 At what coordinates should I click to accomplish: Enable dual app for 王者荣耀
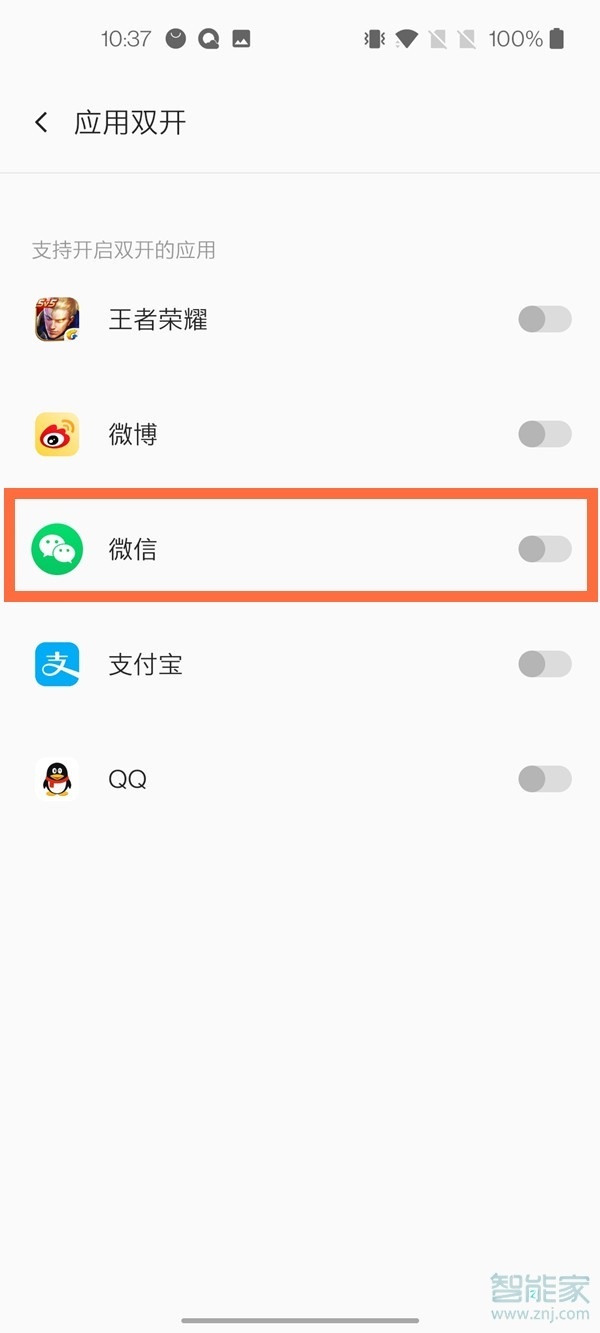coord(544,320)
